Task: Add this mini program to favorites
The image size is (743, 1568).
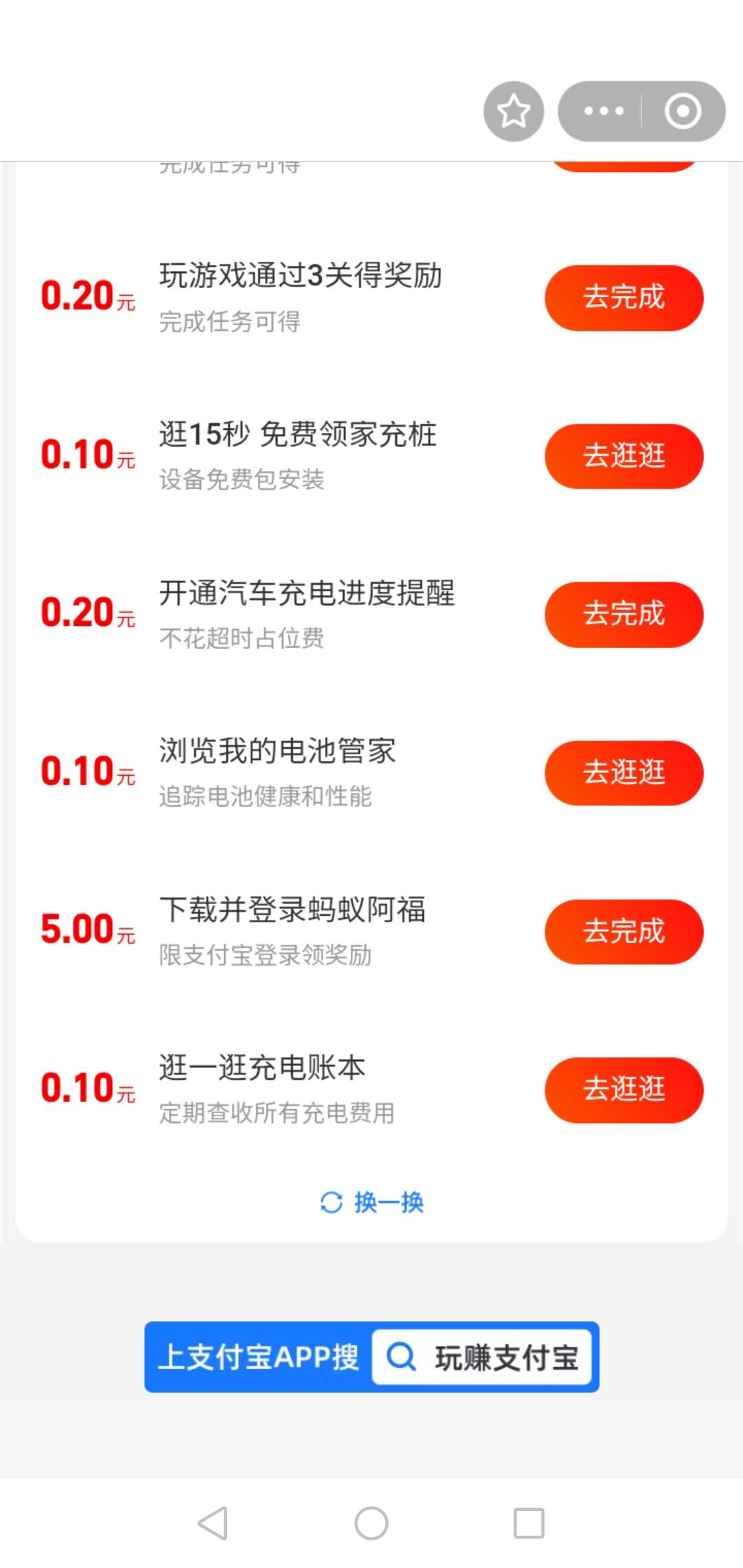Action: (x=513, y=111)
